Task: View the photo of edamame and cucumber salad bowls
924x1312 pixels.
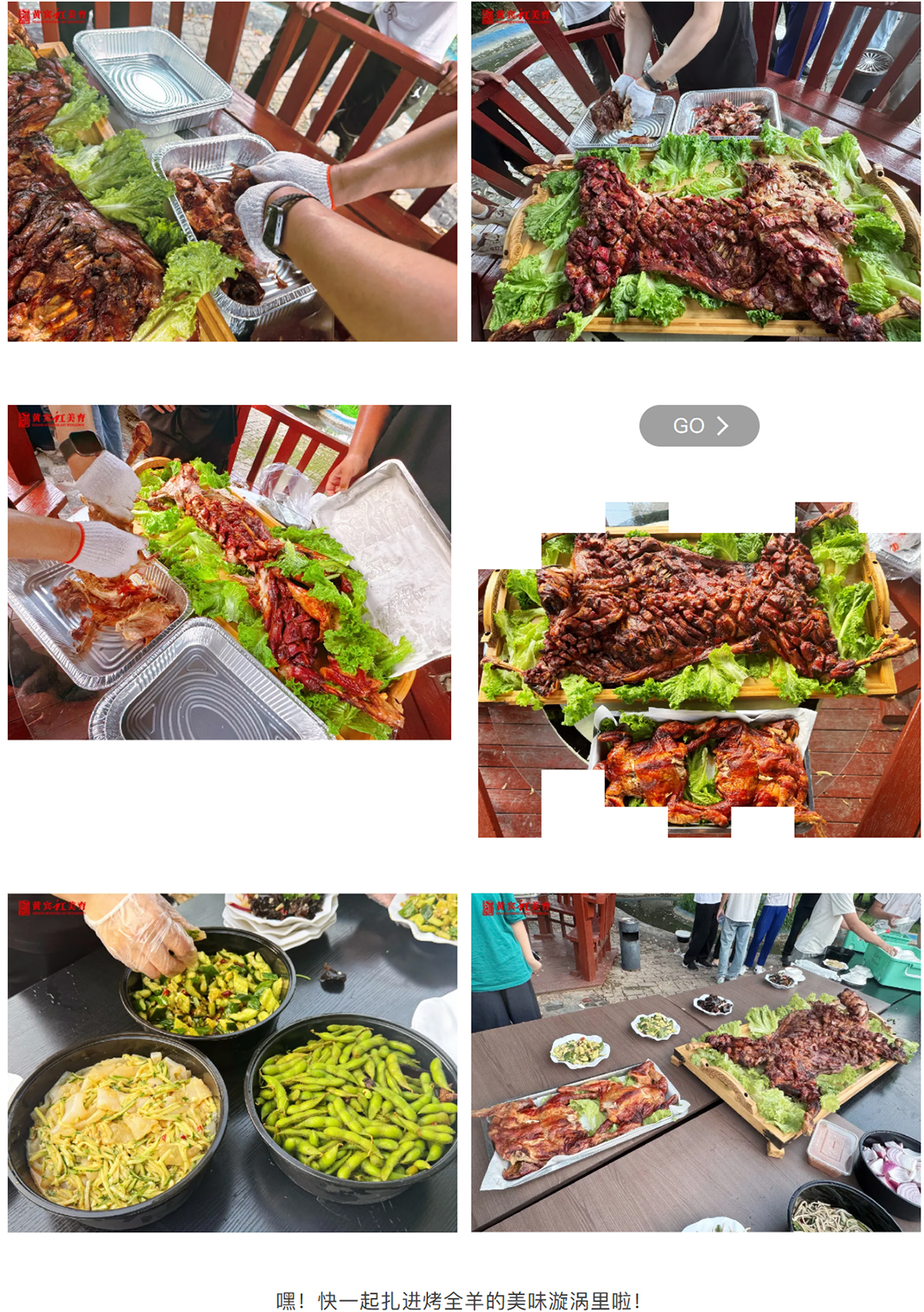Action: tap(232, 1062)
